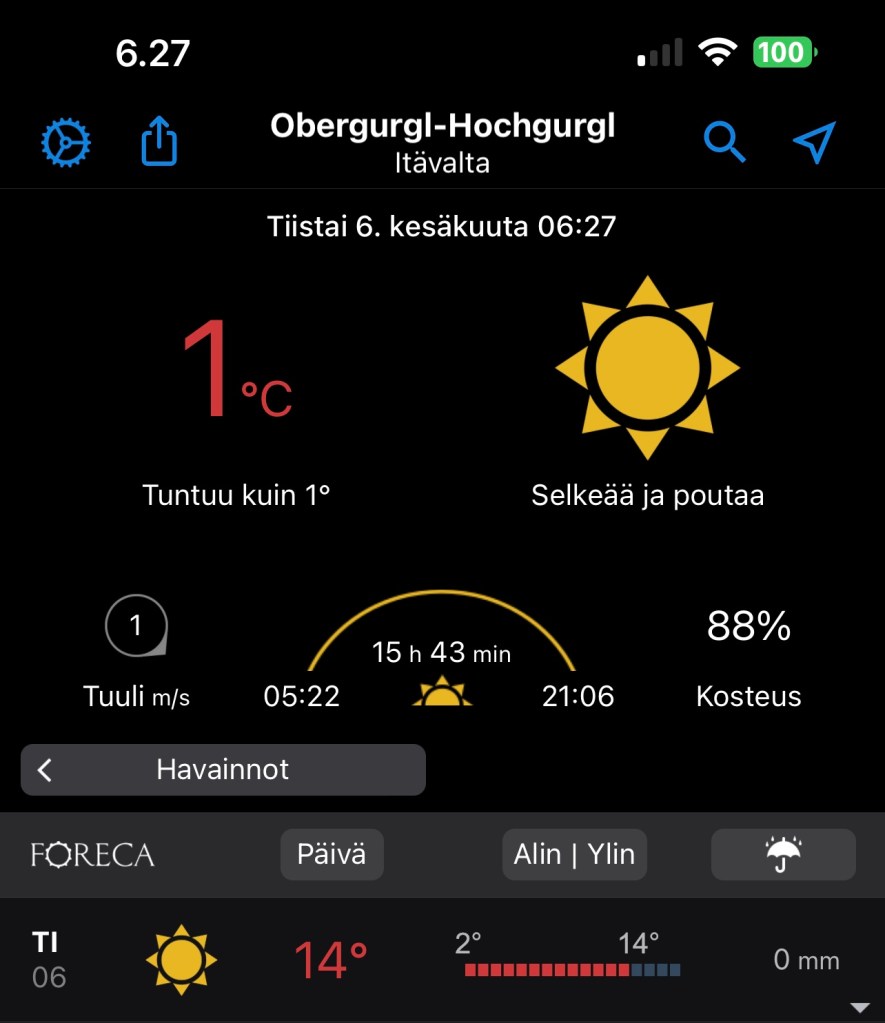This screenshot has width=885, height=1023.
Task: Expand the TI 06 forecast row
Action: pos(859,1006)
